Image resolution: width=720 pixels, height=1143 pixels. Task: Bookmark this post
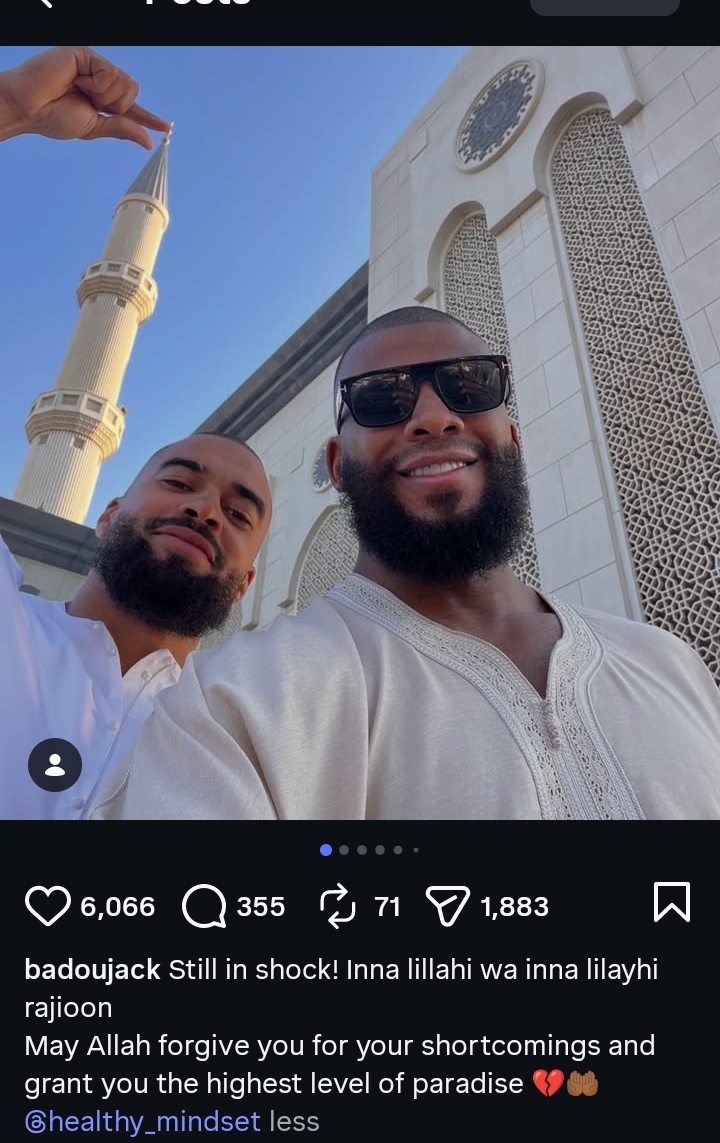pos(671,902)
